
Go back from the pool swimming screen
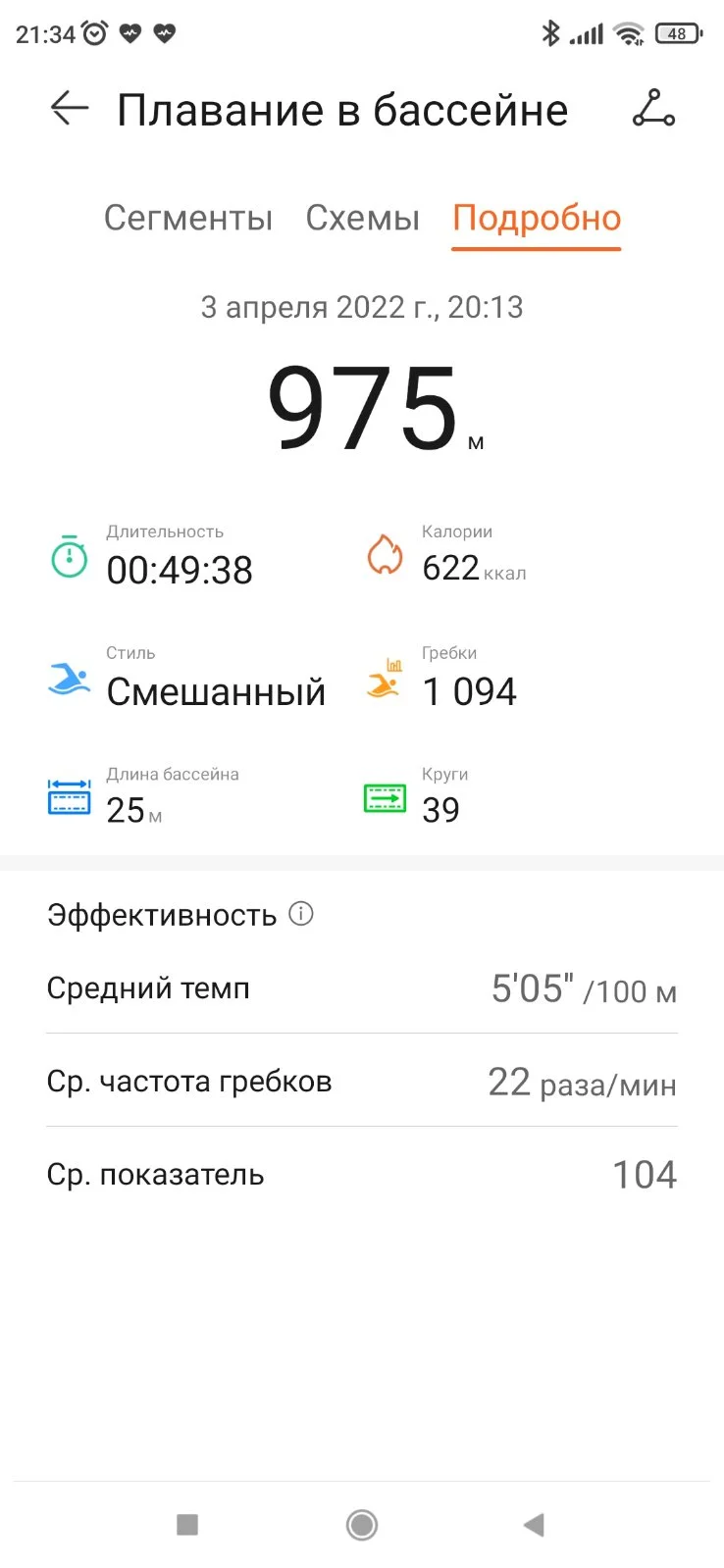click(69, 109)
